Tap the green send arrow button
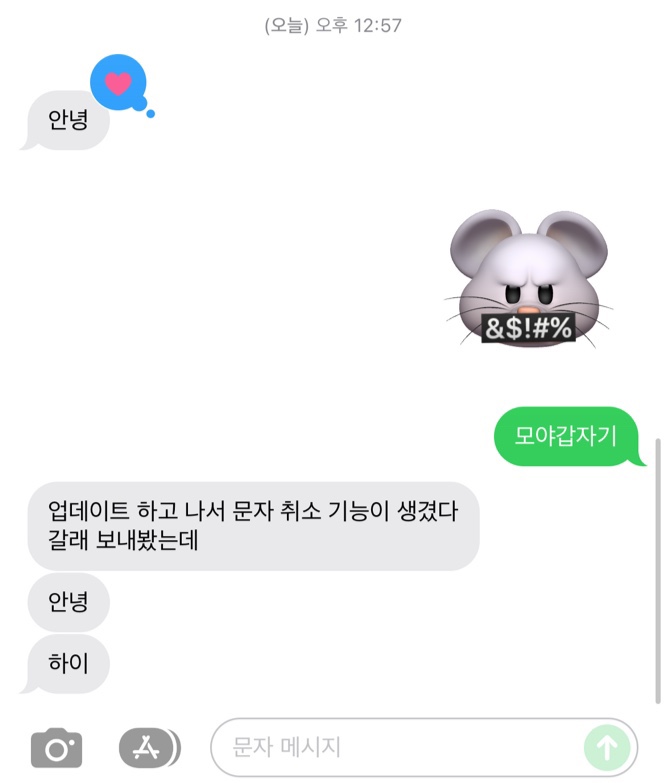The width and height of the screenshot is (666, 783). pos(607,747)
